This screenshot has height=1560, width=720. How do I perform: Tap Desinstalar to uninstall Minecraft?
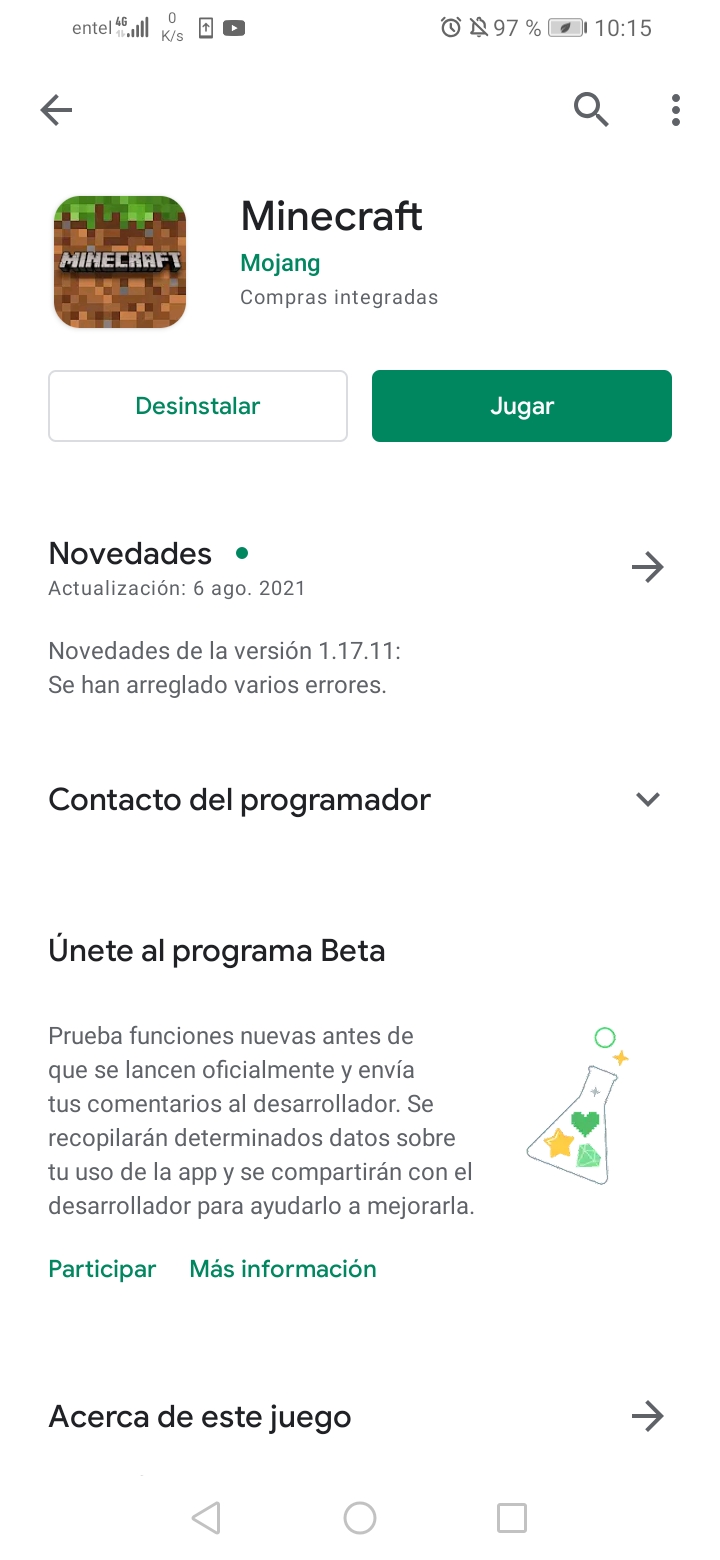(198, 406)
